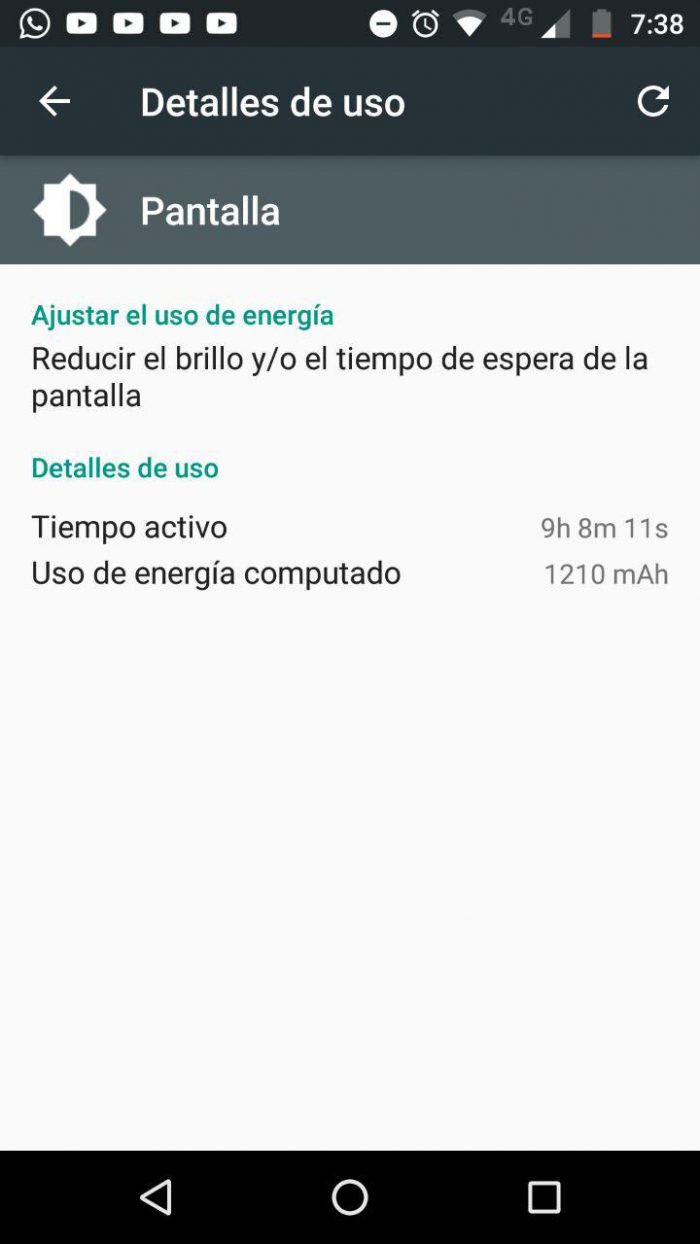Tap the system home button
The height and width of the screenshot is (1244, 700).
(350, 1197)
